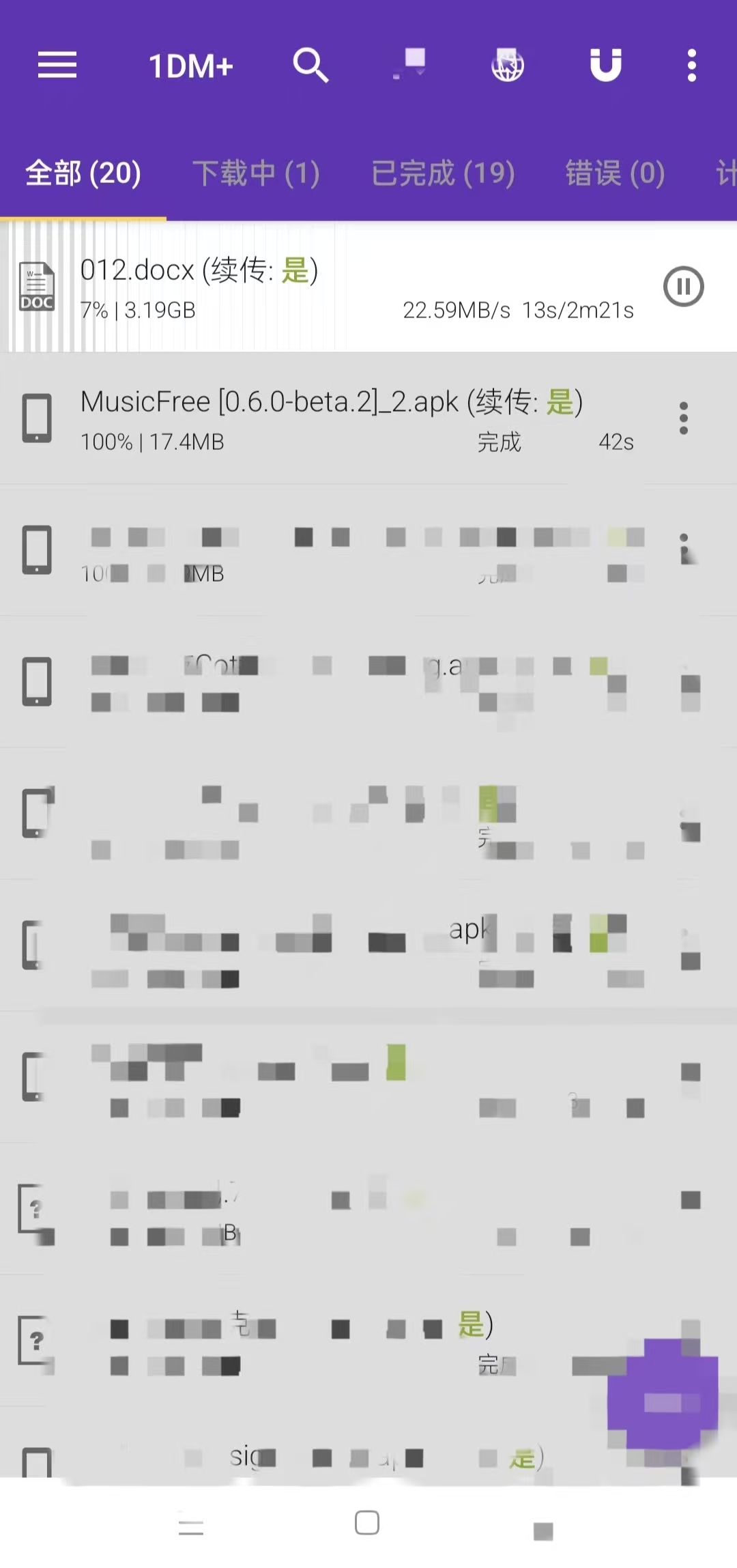Pause the 012.docx download
Image resolution: width=737 pixels, height=1568 pixels.
click(683, 287)
